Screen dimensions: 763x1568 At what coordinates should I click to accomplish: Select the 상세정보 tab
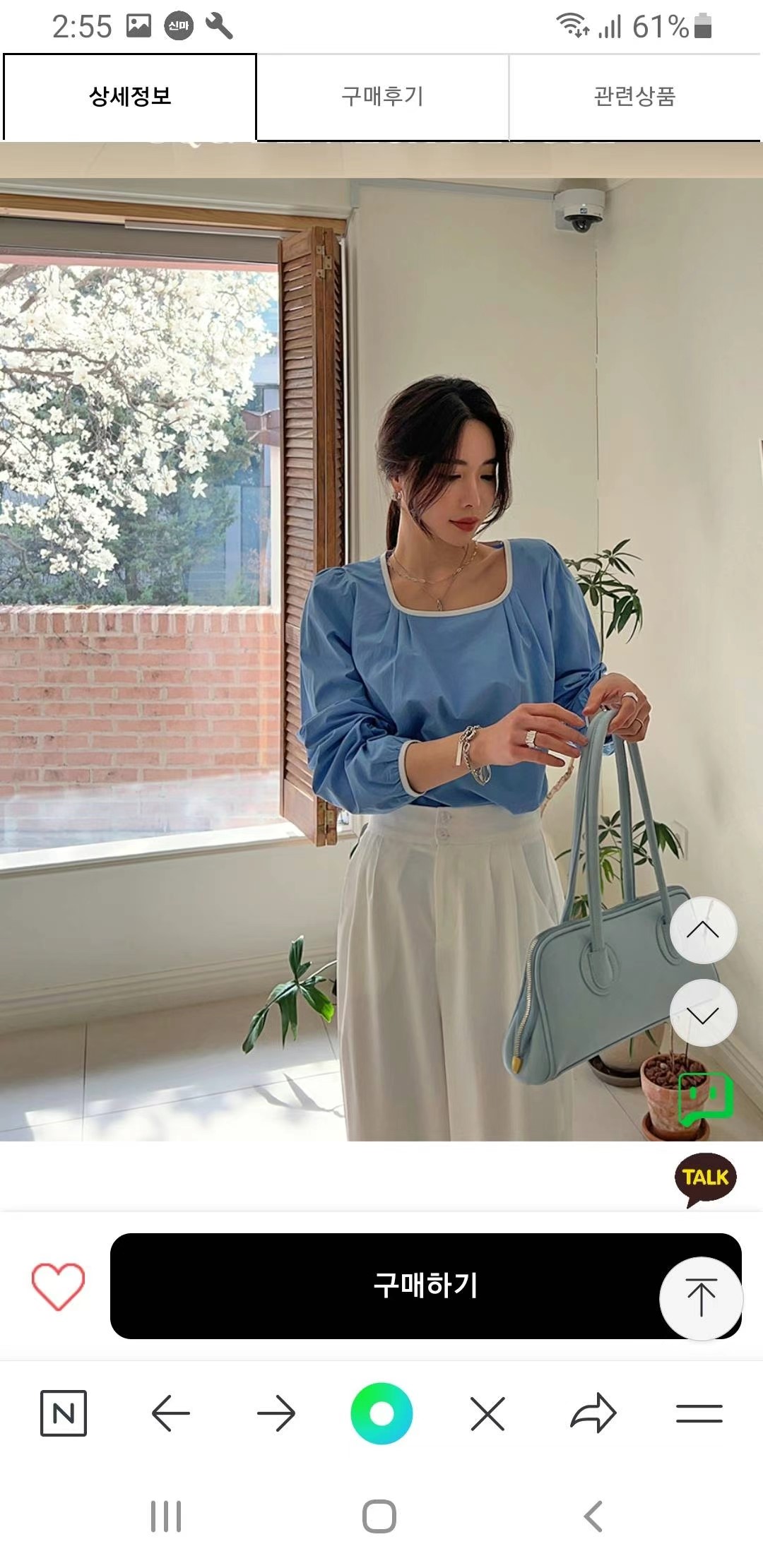130,96
